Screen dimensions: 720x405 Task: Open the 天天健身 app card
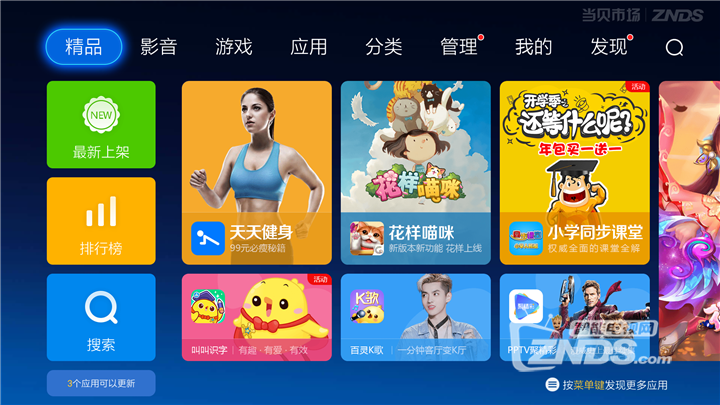click(x=256, y=173)
